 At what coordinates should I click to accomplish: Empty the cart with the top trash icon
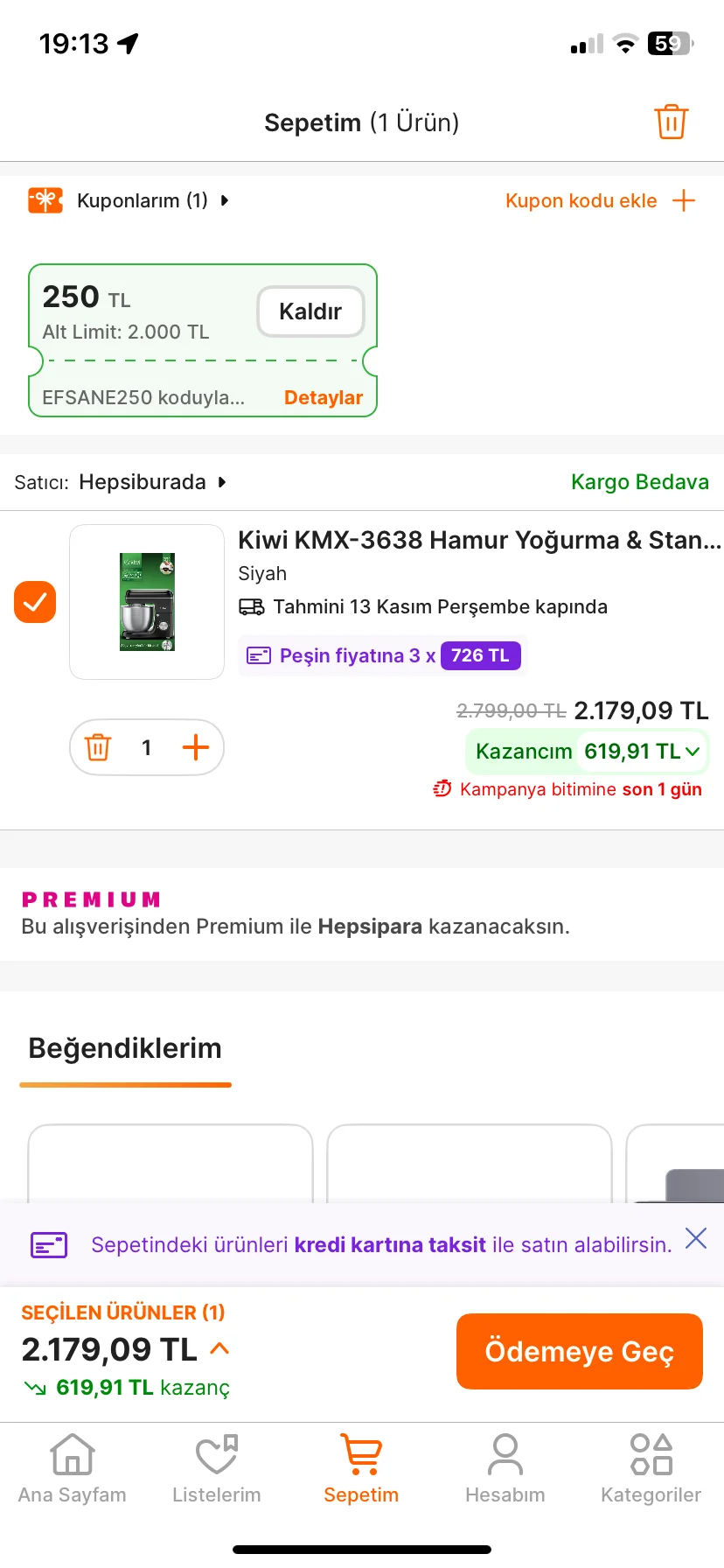pos(671,122)
